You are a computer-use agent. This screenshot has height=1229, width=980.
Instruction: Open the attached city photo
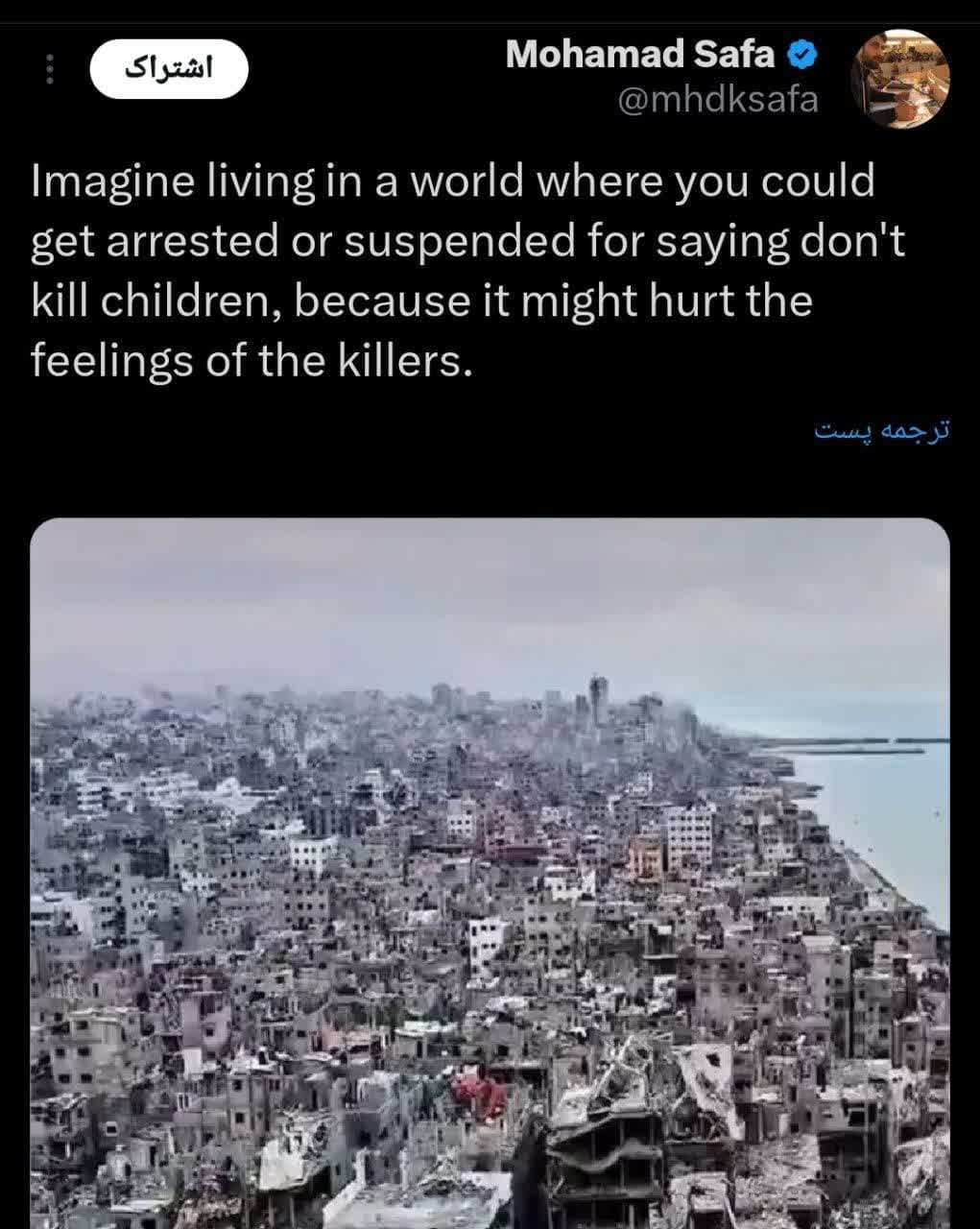click(490, 872)
